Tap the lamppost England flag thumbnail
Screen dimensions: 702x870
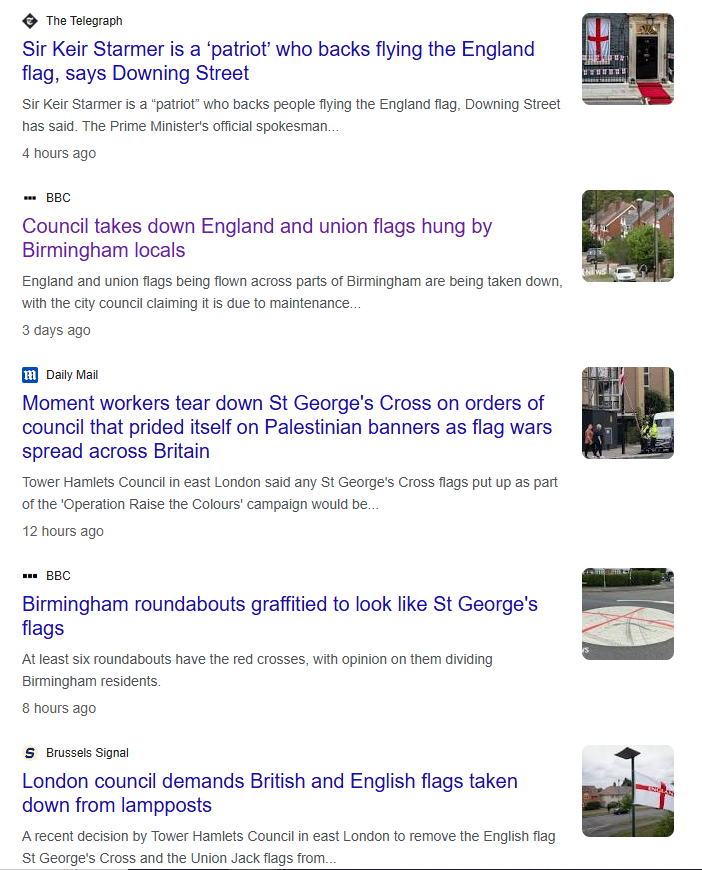click(628, 791)
